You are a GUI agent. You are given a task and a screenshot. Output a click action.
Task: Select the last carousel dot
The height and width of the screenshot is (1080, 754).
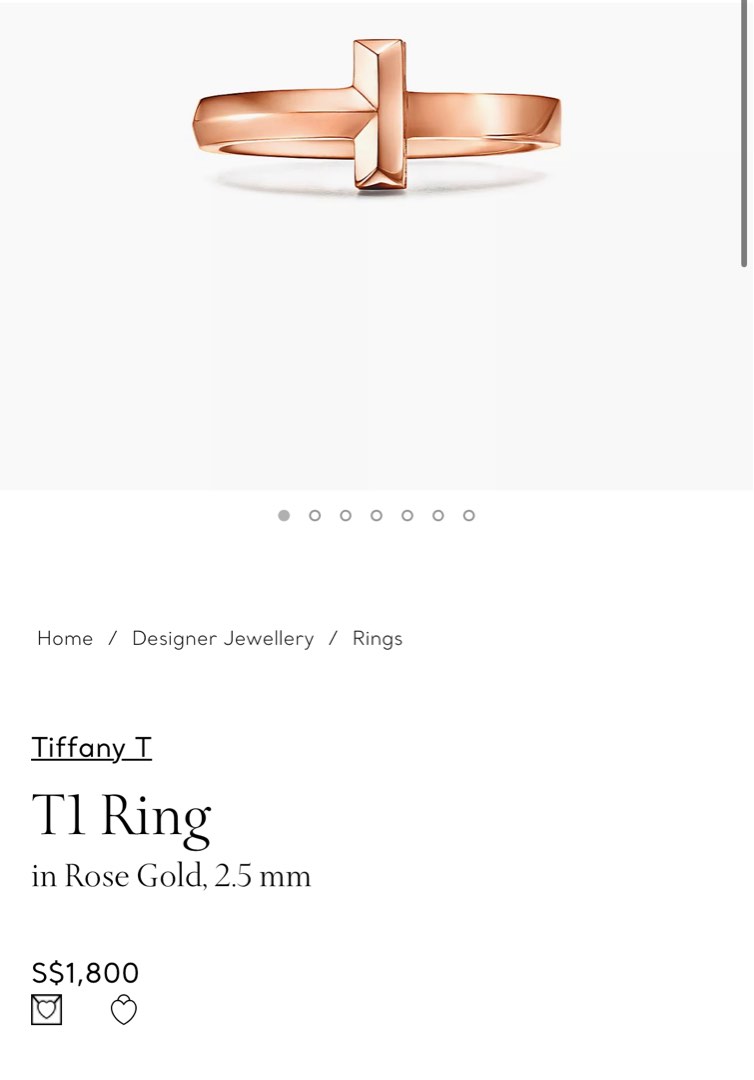click(469, 515)
